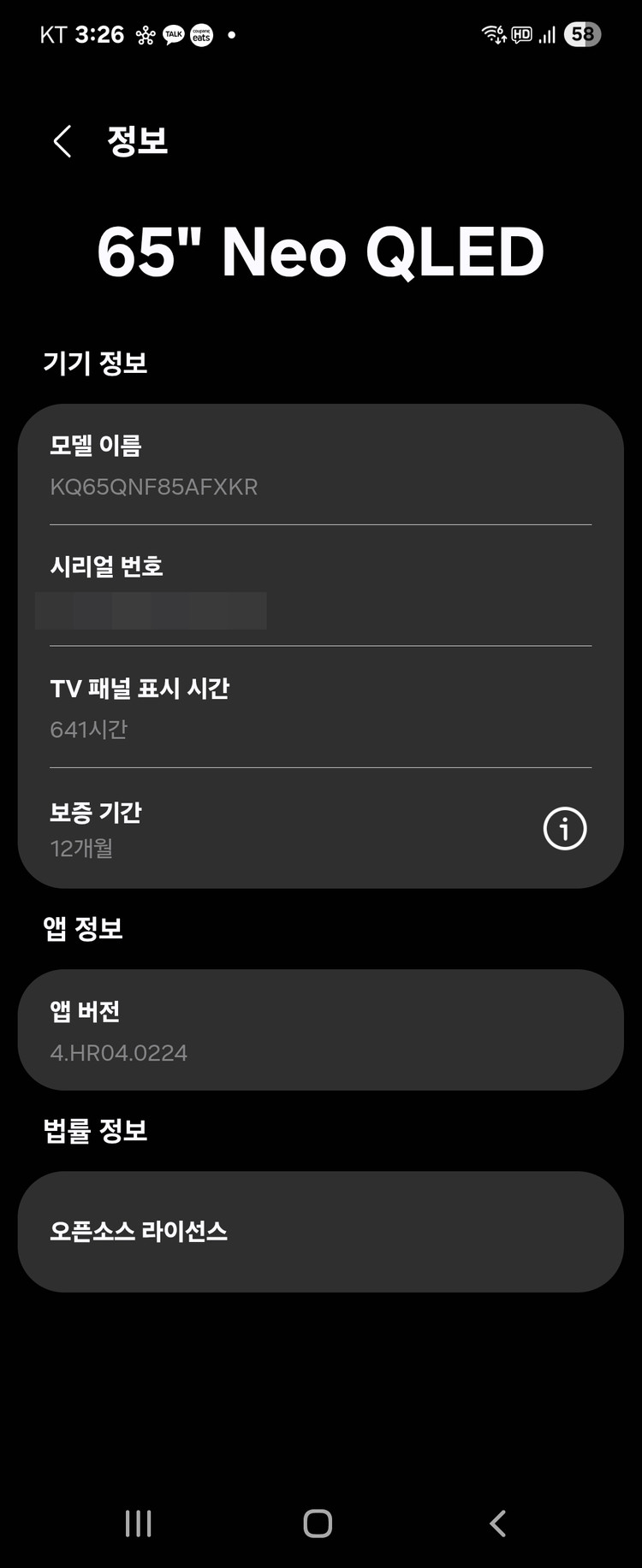Select the Wi-Fi status icon
This screenshot has width=642, height=1568.
[x=492, y=34]
